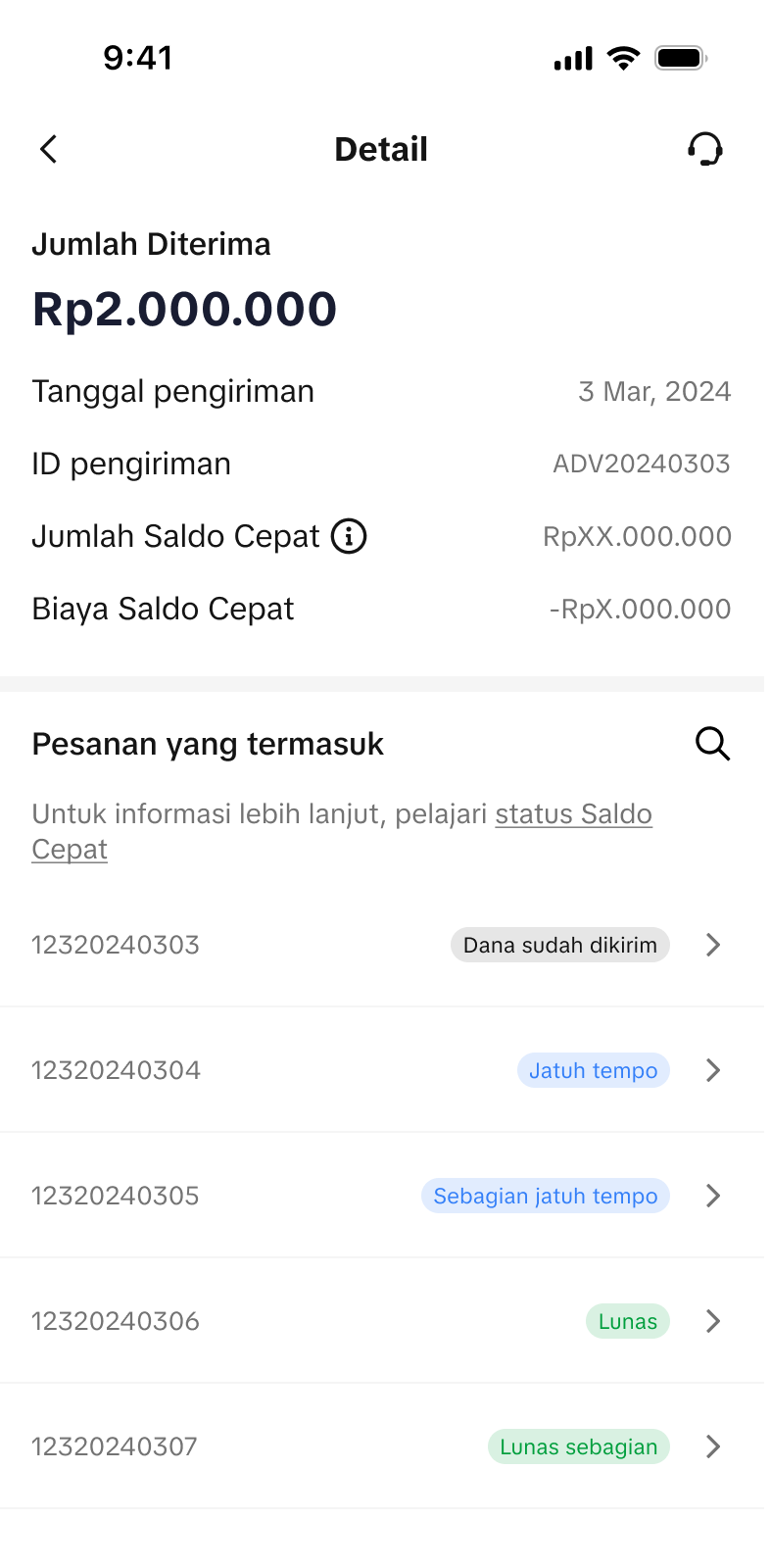Tap the back arrow to leave Detail
The image size is (770, 1568).
coord(47,149)
